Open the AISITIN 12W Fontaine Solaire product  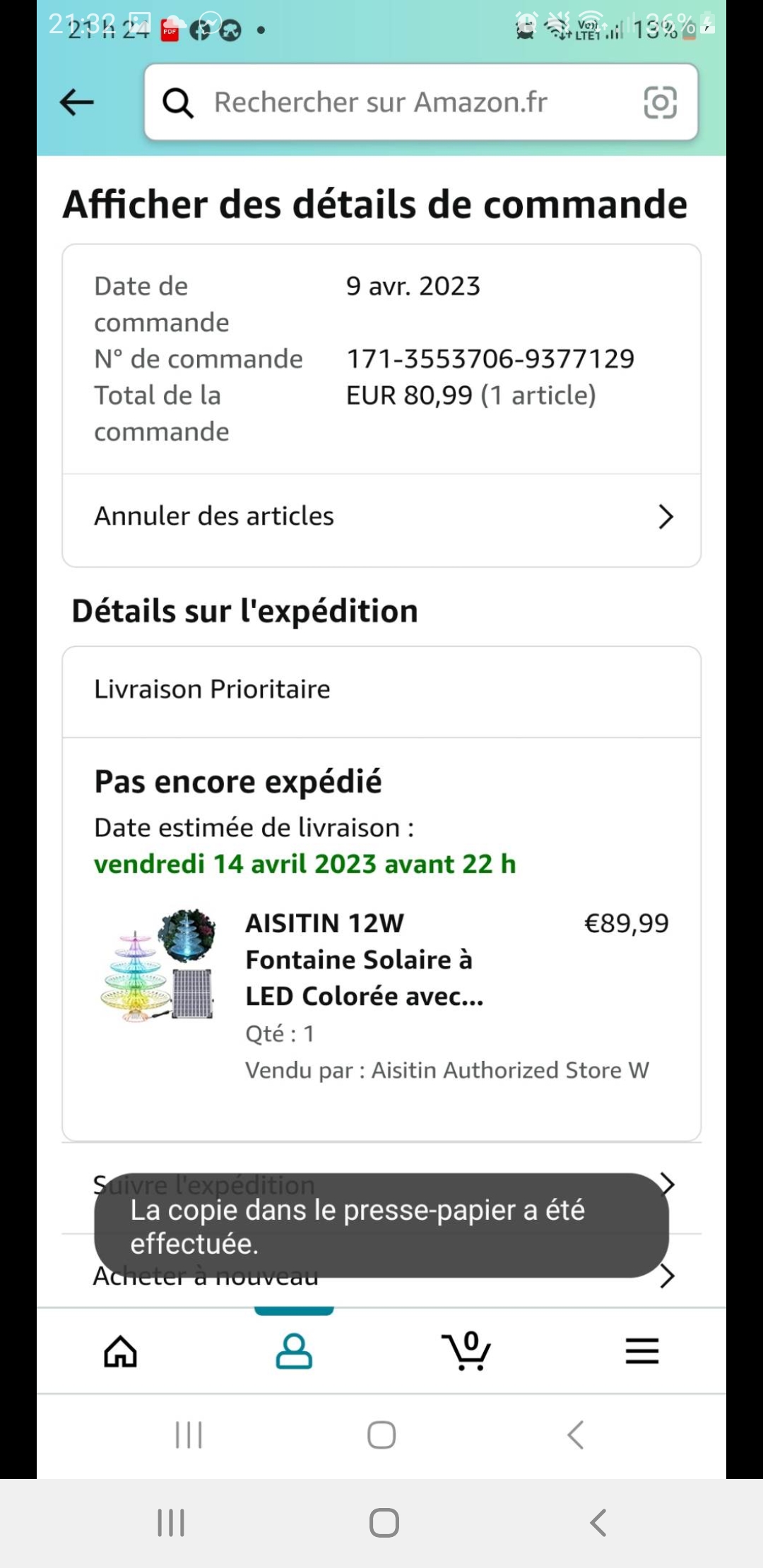pos(364,960)
